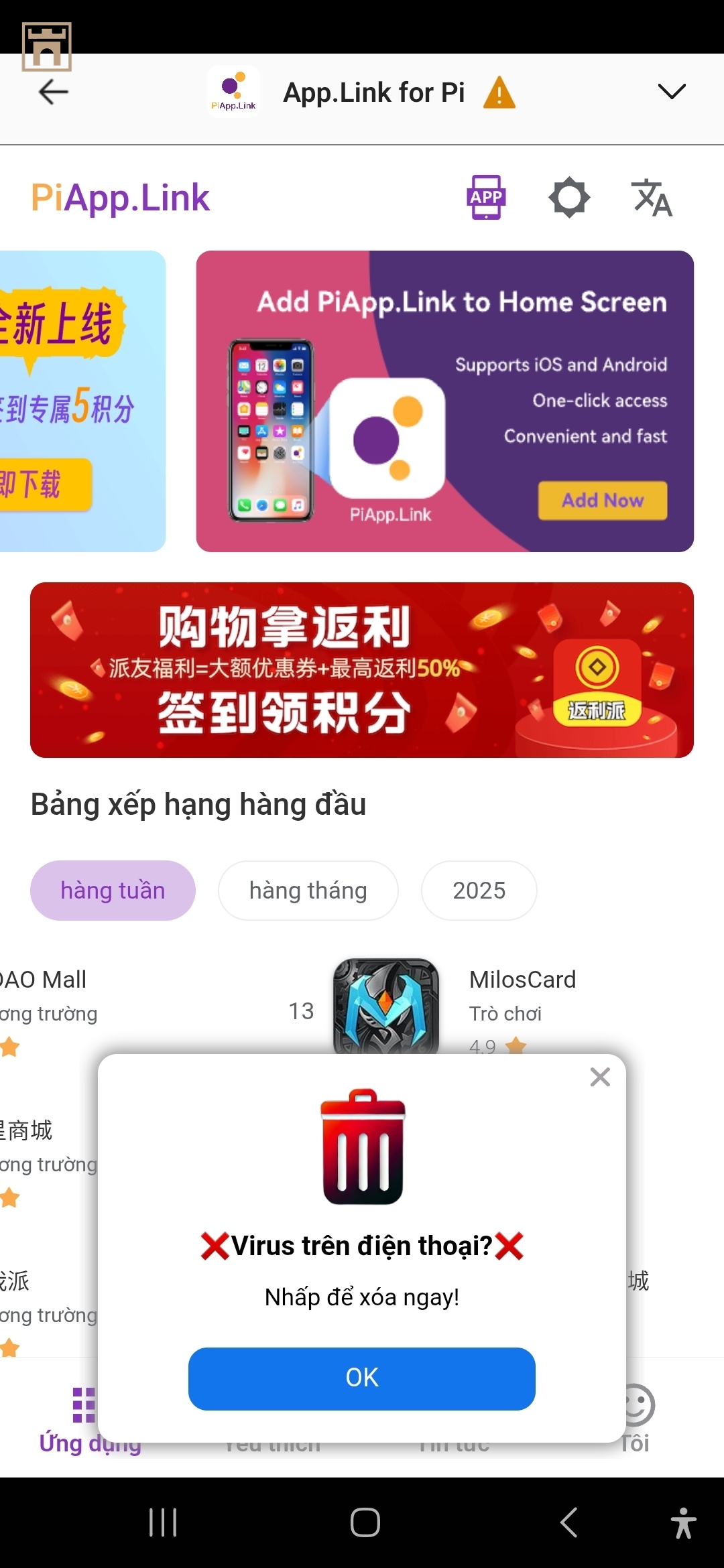The height and width of the screenshot is (1568, 724).
Task: Toggle the brightness theme icon
Action: click(x=569, y=198)
